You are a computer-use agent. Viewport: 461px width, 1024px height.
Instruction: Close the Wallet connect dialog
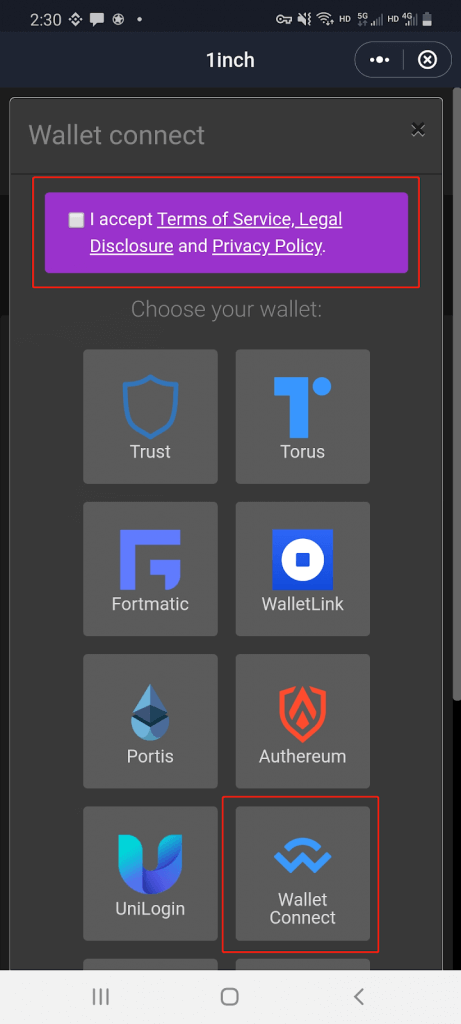[x=418, y=129]
